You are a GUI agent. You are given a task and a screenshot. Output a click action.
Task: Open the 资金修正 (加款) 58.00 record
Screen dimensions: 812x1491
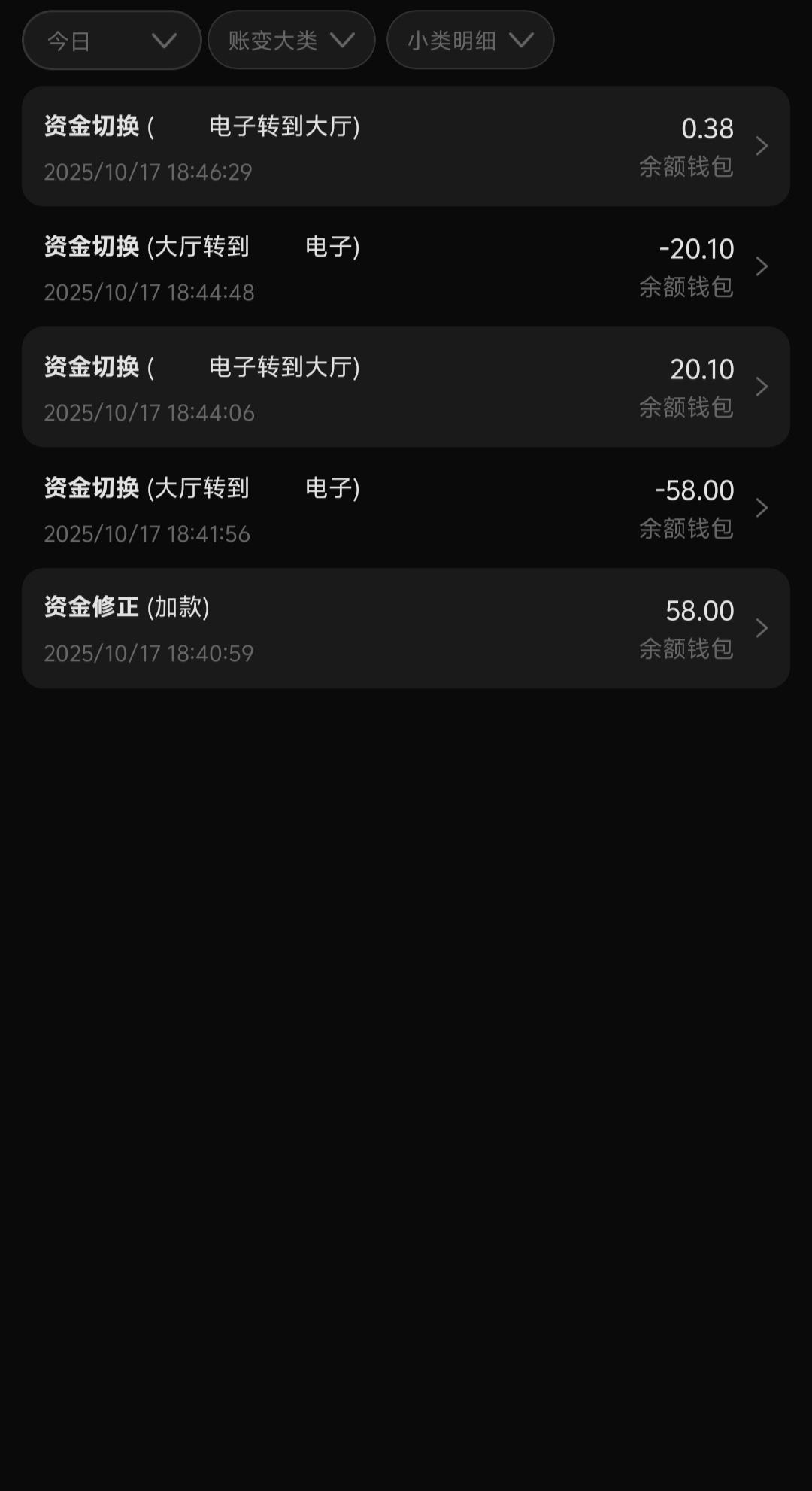(405, 629)
